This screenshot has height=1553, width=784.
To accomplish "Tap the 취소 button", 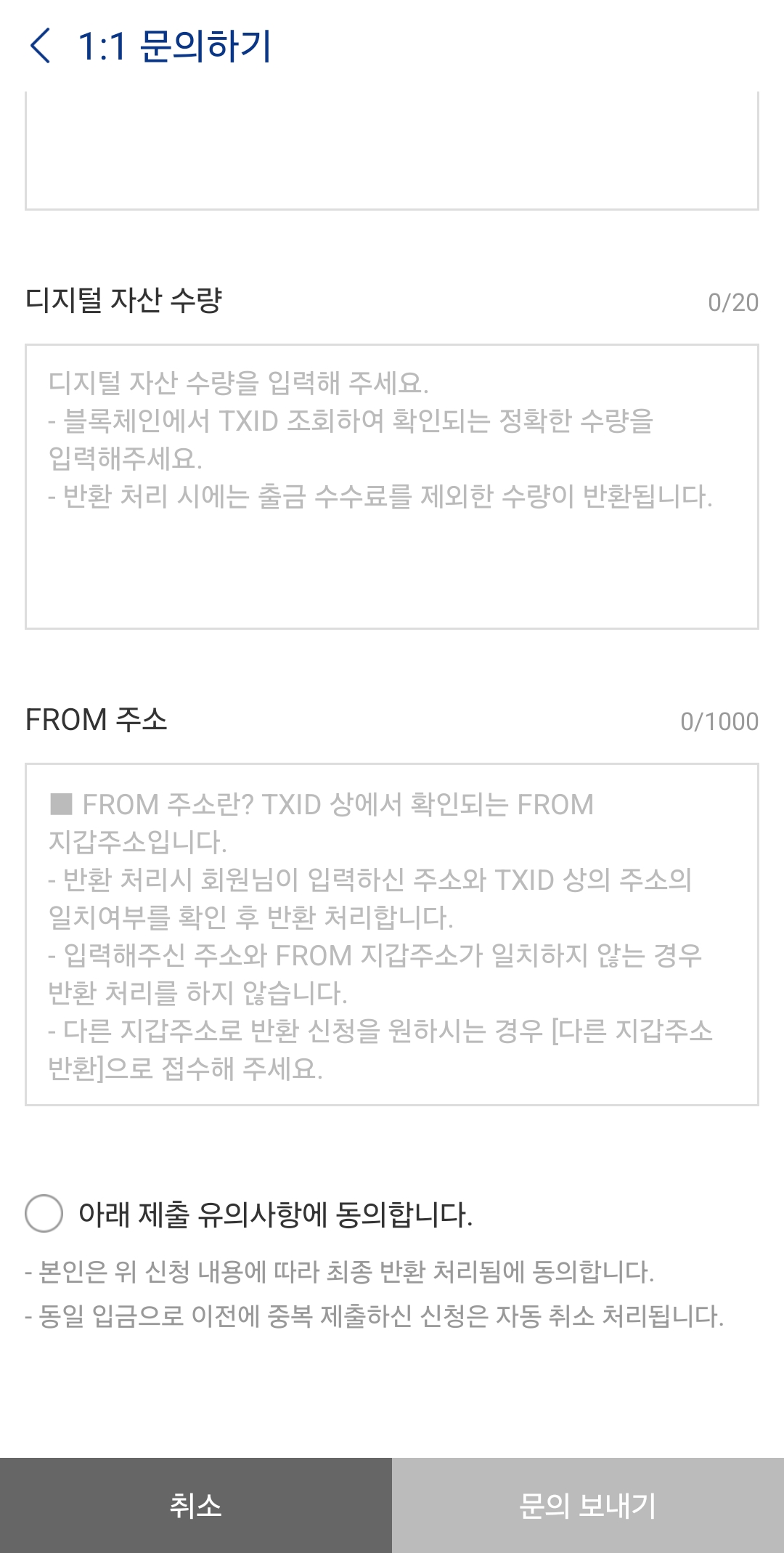I will [196, 1505].
